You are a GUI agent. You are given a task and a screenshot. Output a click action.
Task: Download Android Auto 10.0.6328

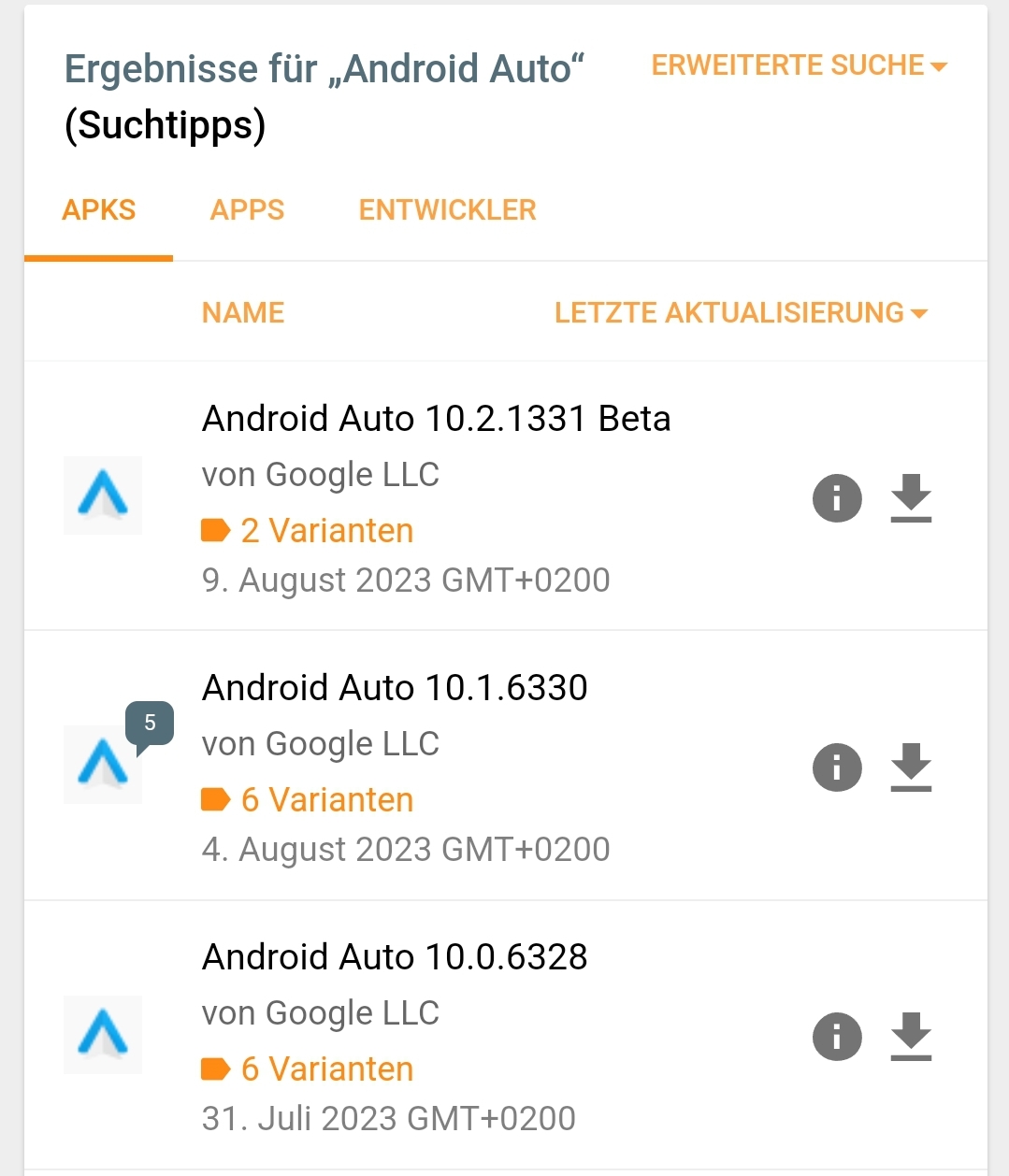[x=911, y=1037]
